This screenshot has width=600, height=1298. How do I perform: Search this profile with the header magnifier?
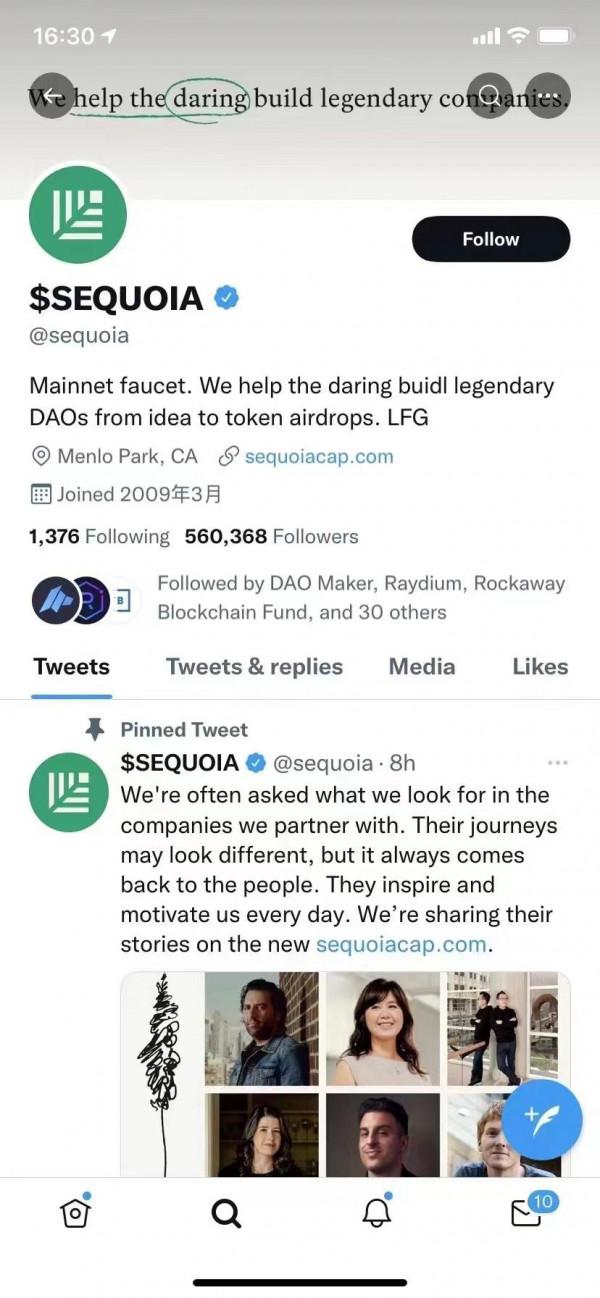click(490, 96)
